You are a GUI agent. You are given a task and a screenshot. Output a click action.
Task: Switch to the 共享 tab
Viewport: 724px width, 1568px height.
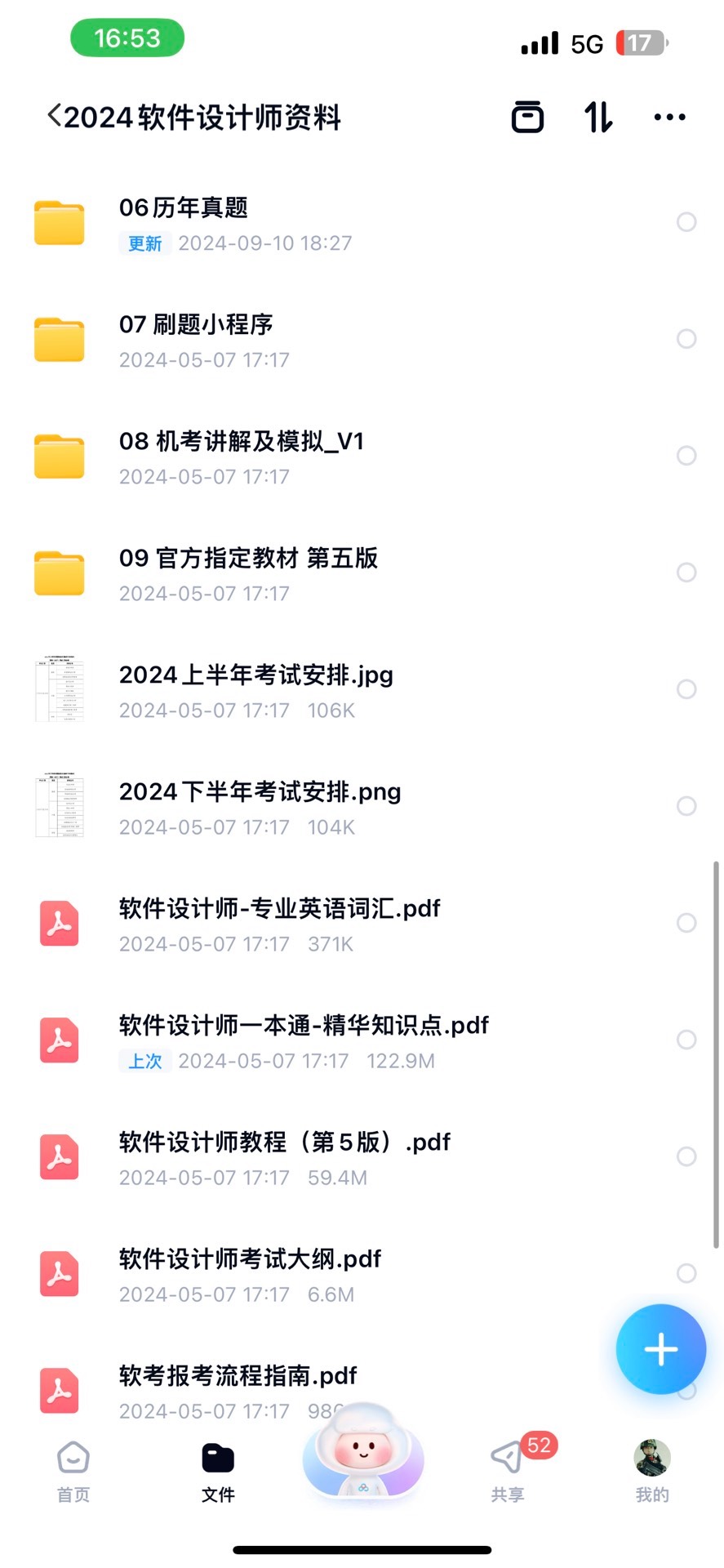click(508, 1470)
